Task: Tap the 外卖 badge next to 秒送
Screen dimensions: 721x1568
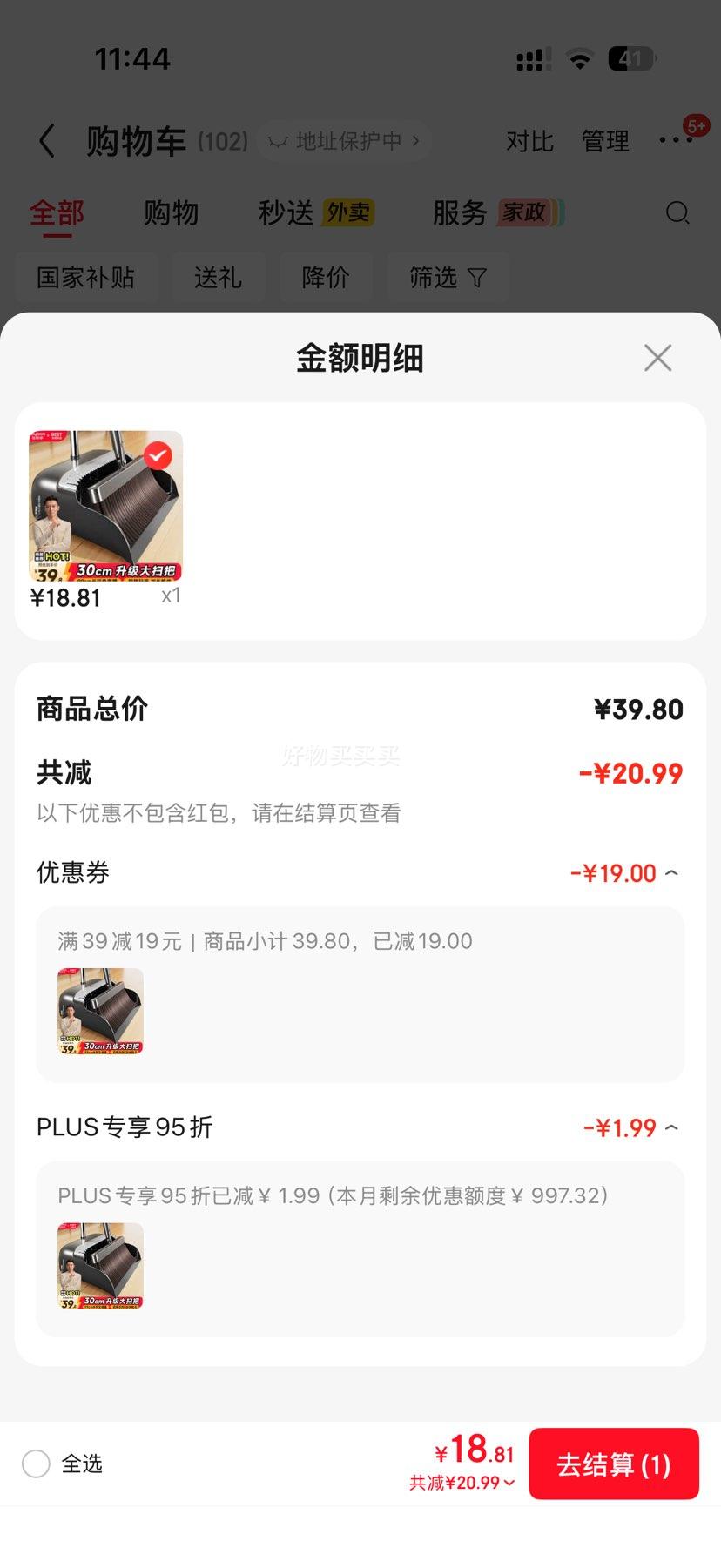Action: (348, 213)
